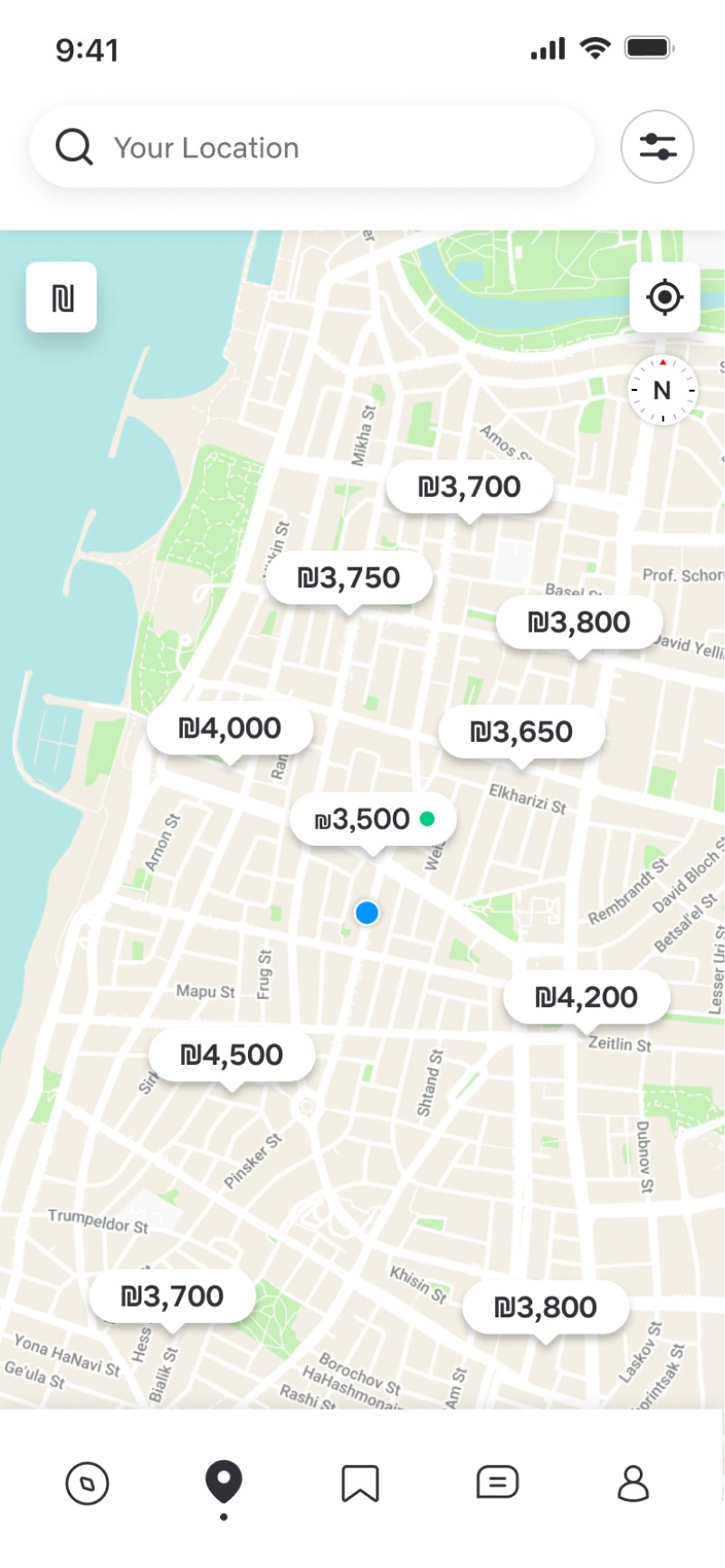Viewport: 725px width, 1568px height.
Task: Tap the compass to reset north
Action: (x=663, y=390)
